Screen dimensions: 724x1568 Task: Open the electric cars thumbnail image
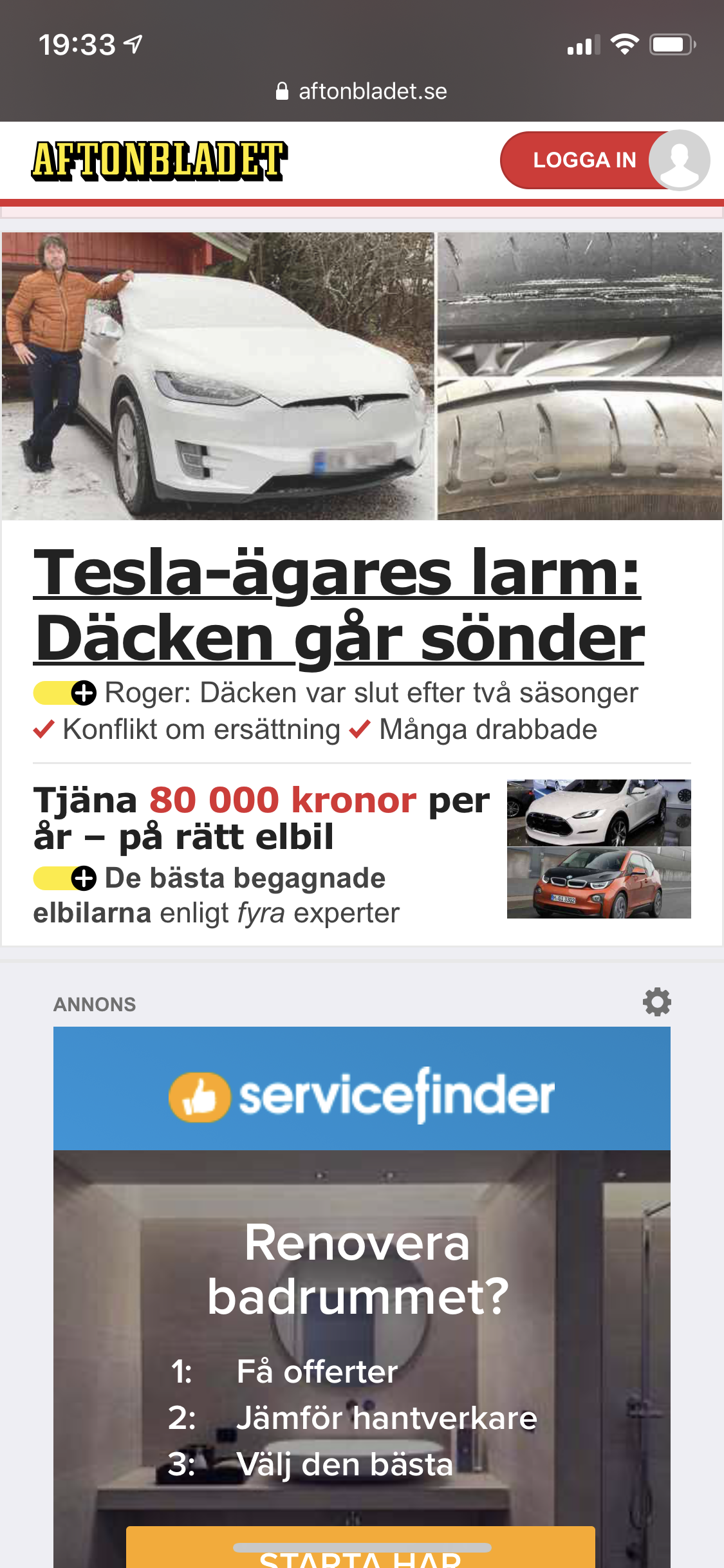pos(599,848)
